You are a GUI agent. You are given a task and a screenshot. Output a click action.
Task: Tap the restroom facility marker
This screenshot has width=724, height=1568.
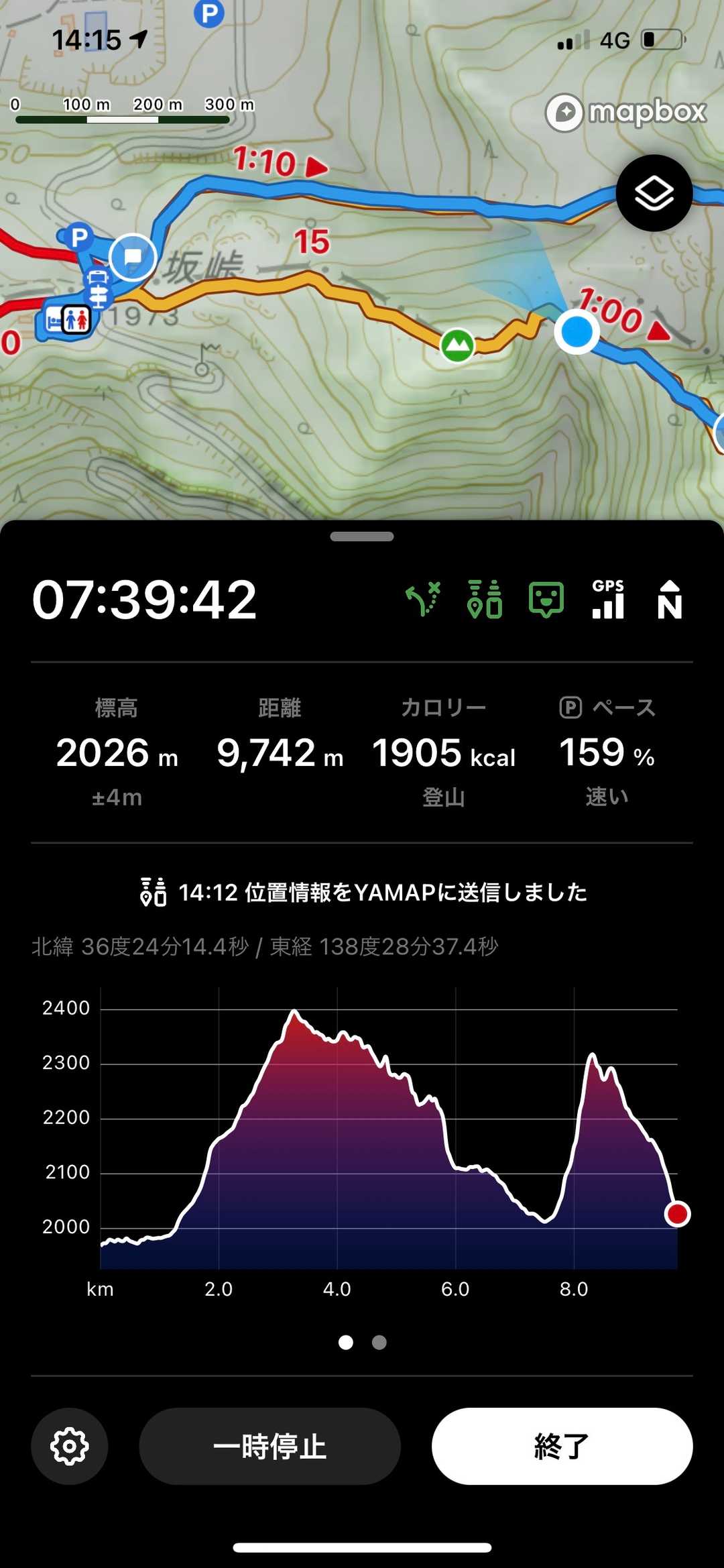tap(76, 320)
